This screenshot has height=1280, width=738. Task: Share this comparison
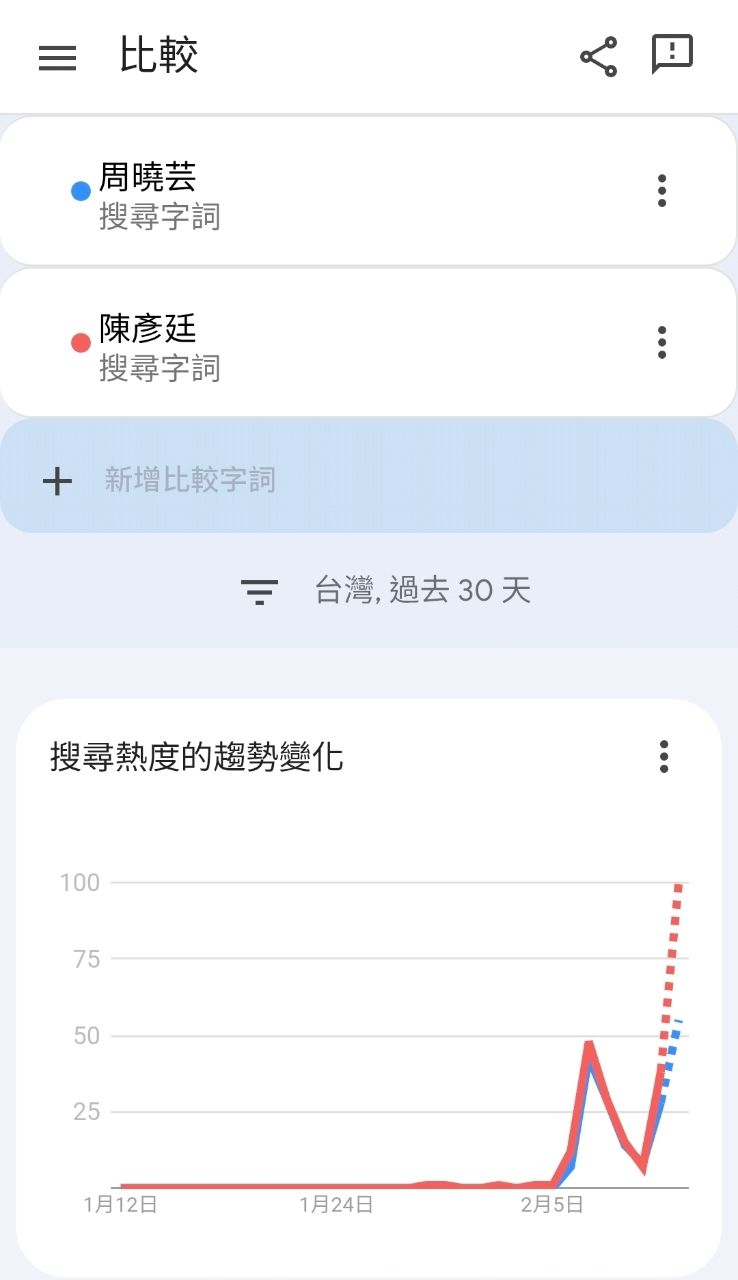(598, 57)
